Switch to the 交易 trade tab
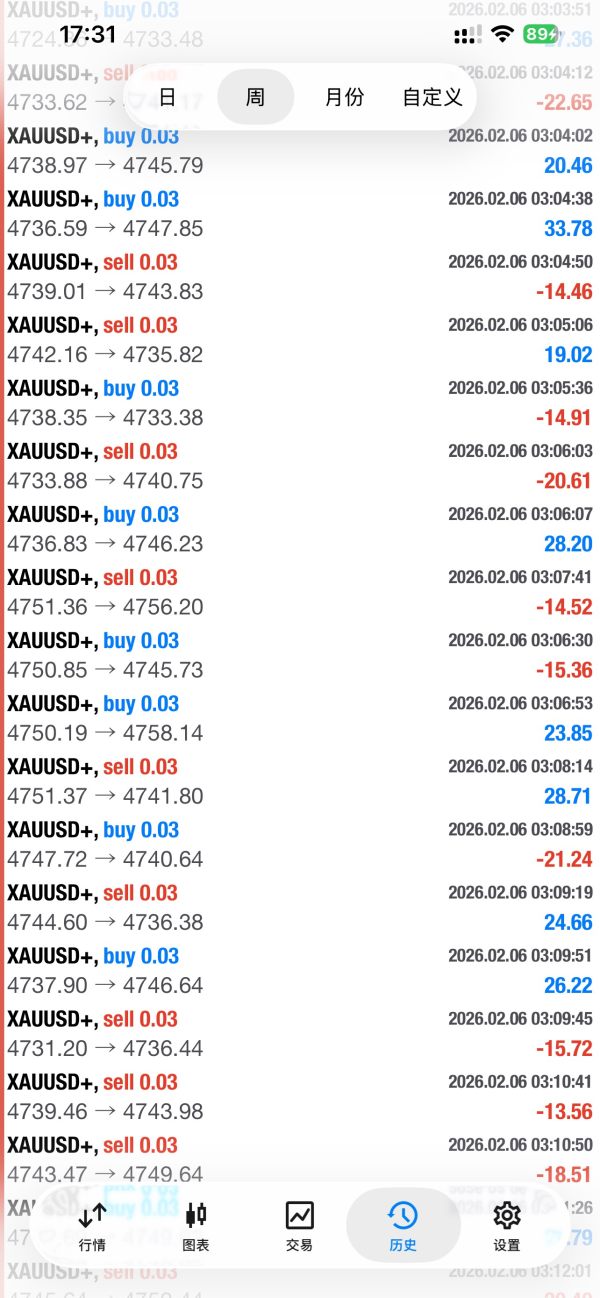600x1298 pixels. [x=299, y=1226]
